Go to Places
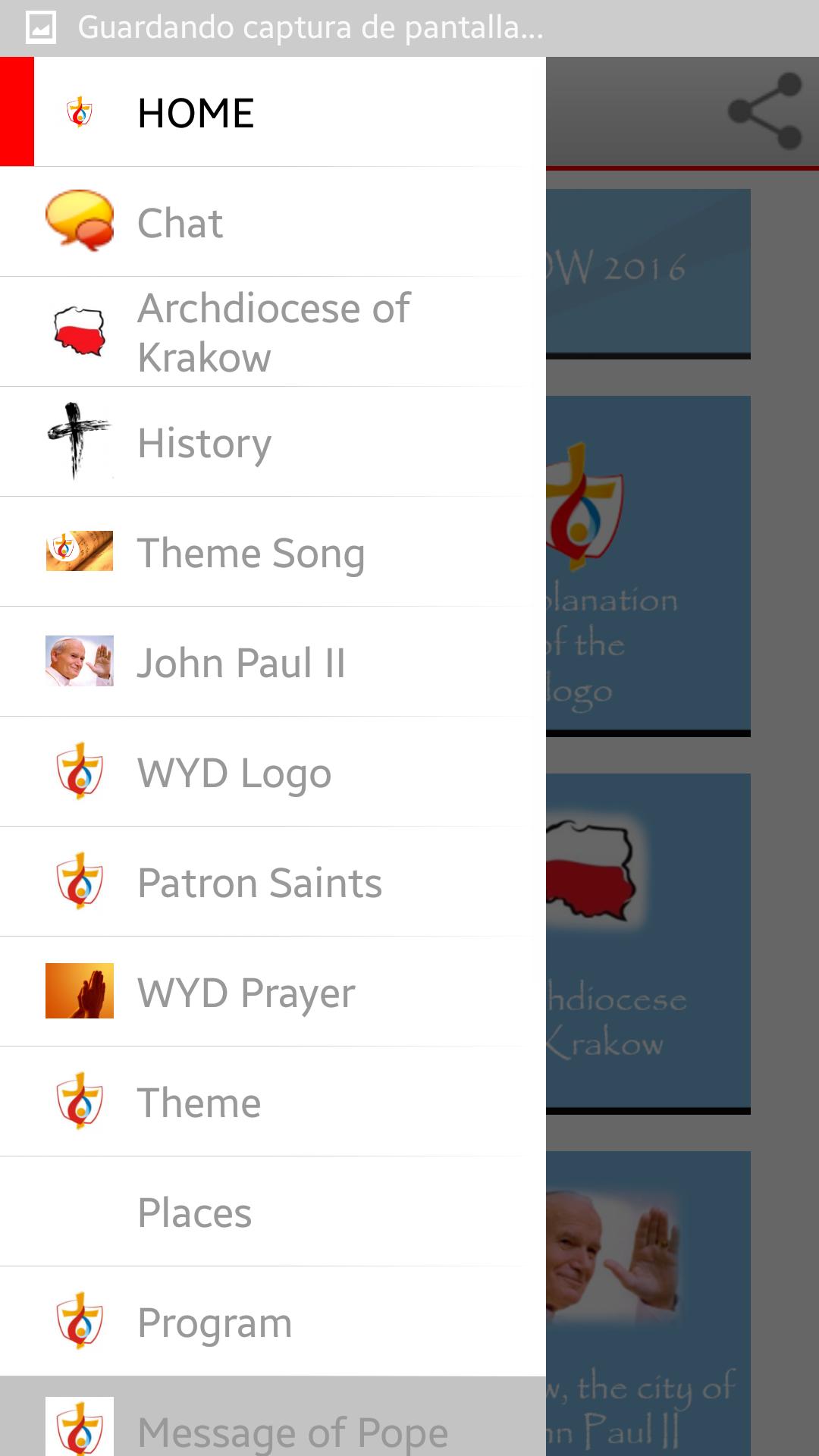This screenshot has width=819, height=1456. 273,1212
